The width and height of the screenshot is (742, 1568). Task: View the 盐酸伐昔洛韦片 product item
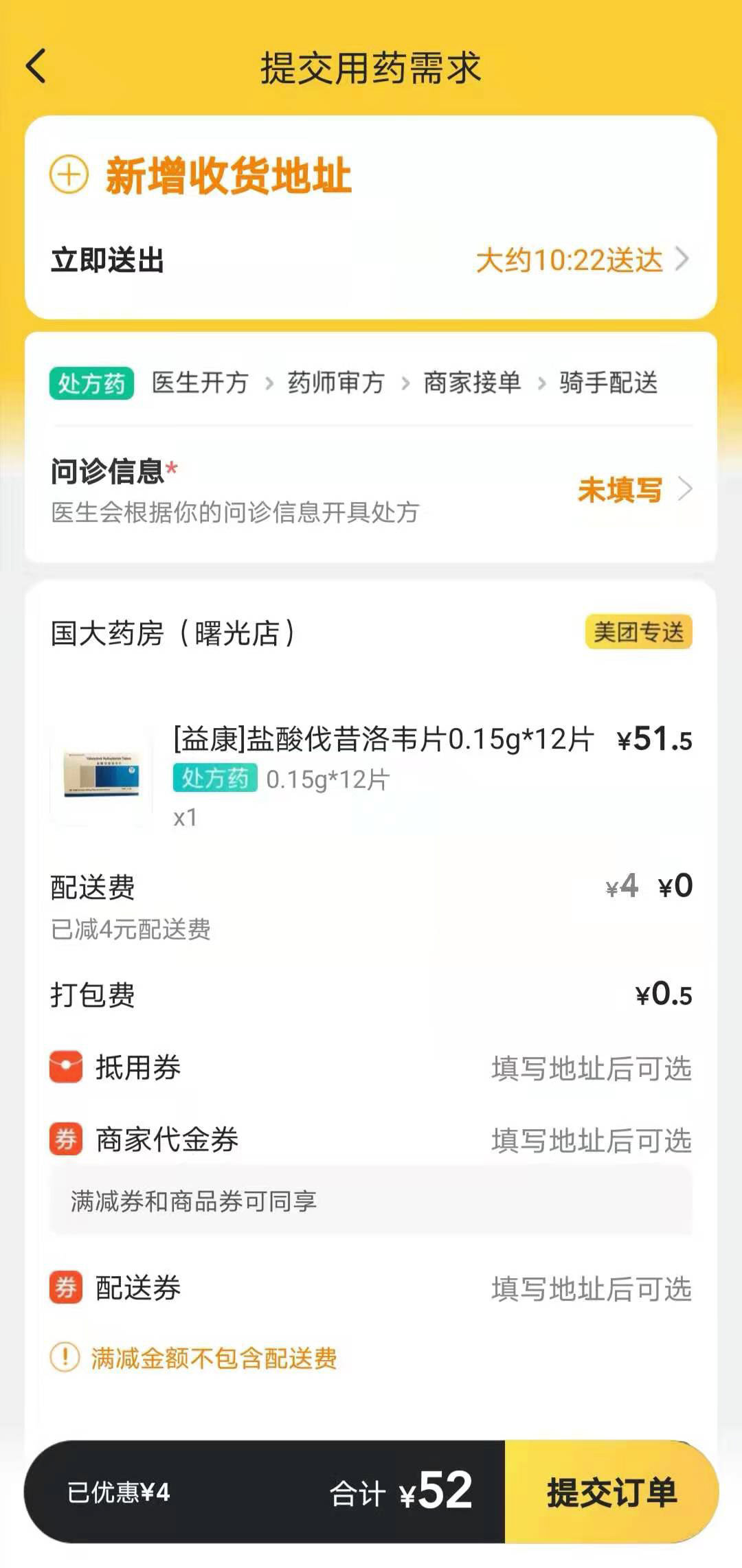click(x=382, y=740)
